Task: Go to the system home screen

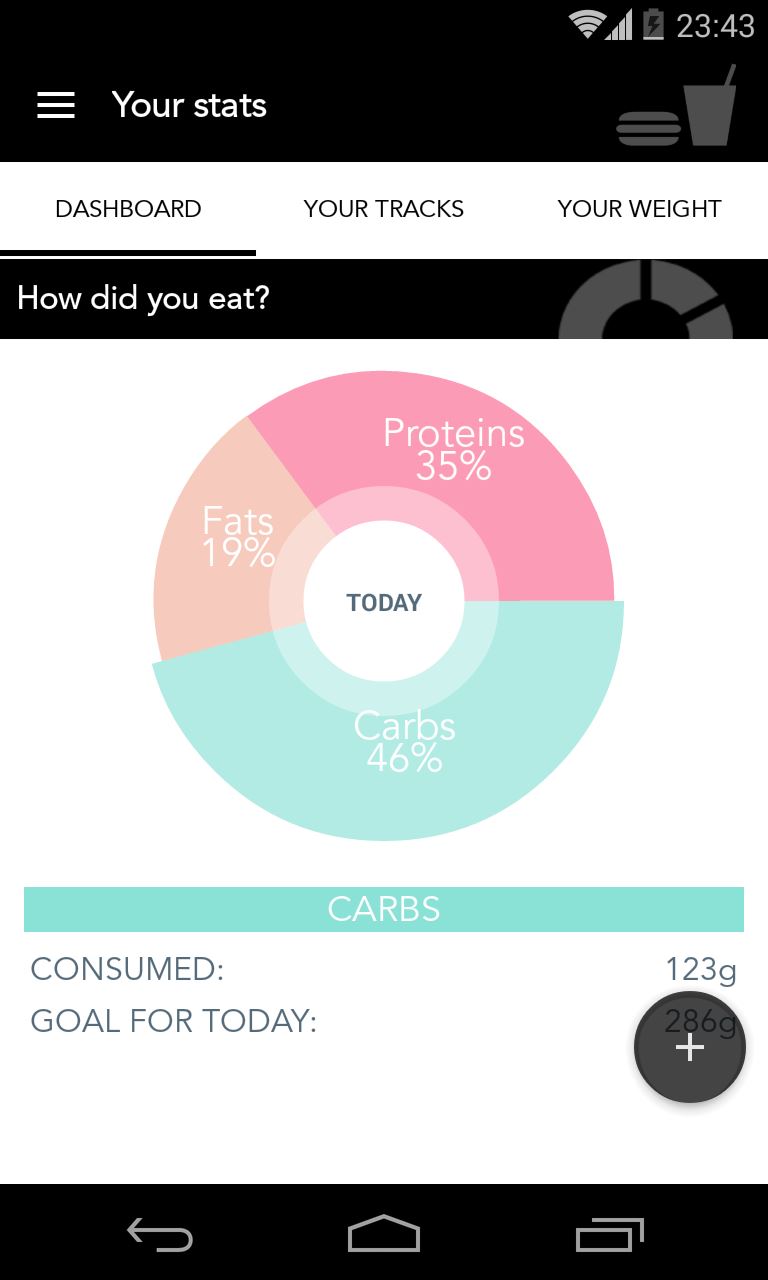Action: point(384,1234)
